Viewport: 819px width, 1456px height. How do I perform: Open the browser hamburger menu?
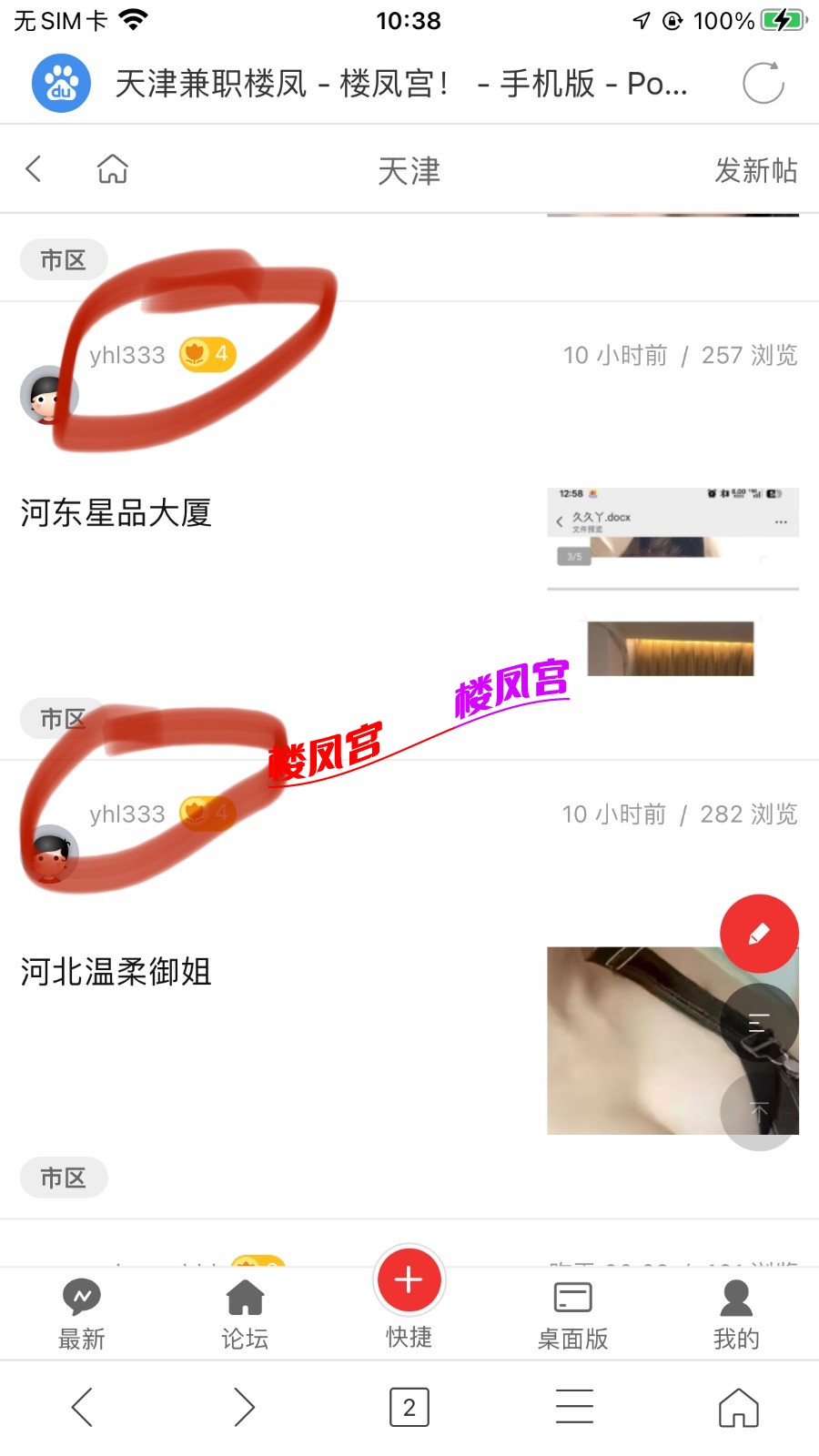574,1407
